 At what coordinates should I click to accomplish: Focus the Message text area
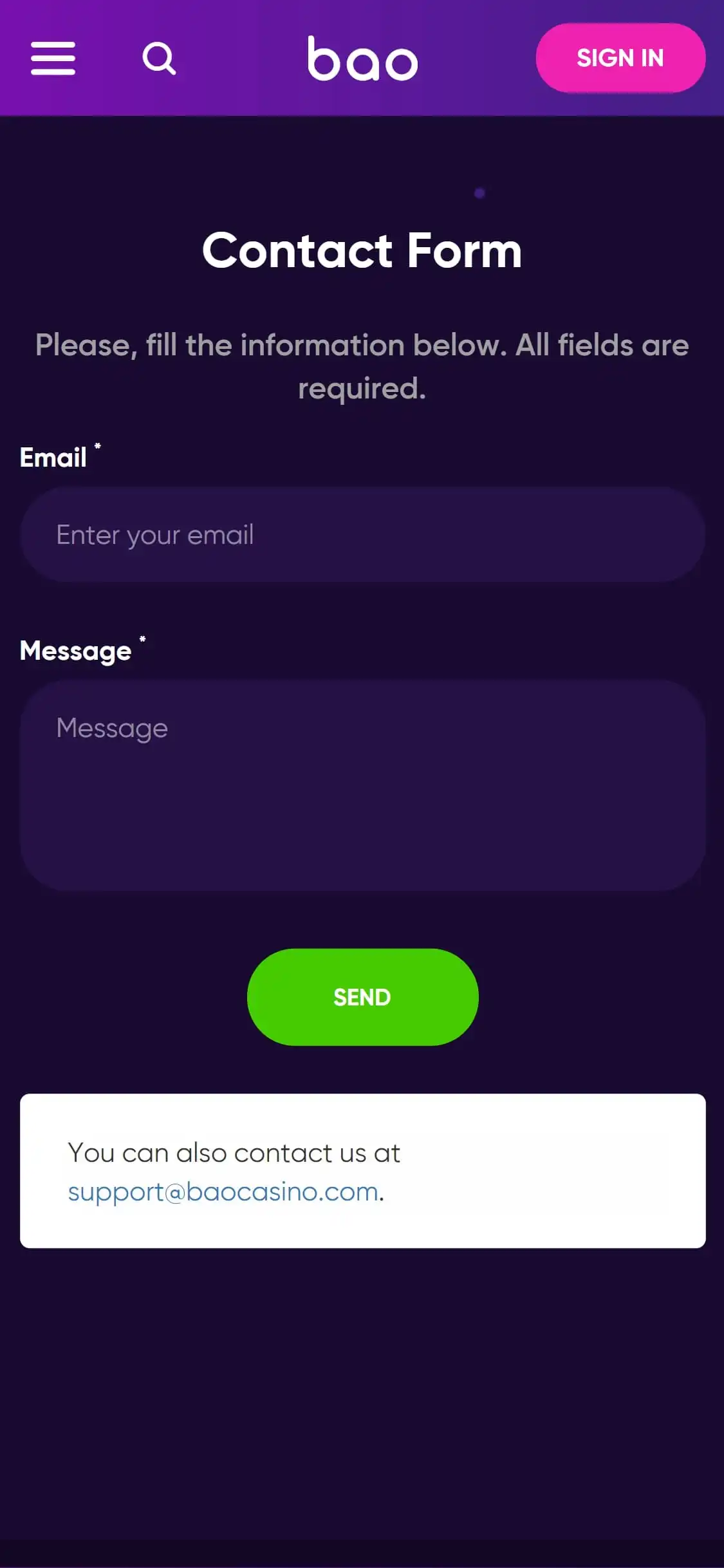pos(362,785)
